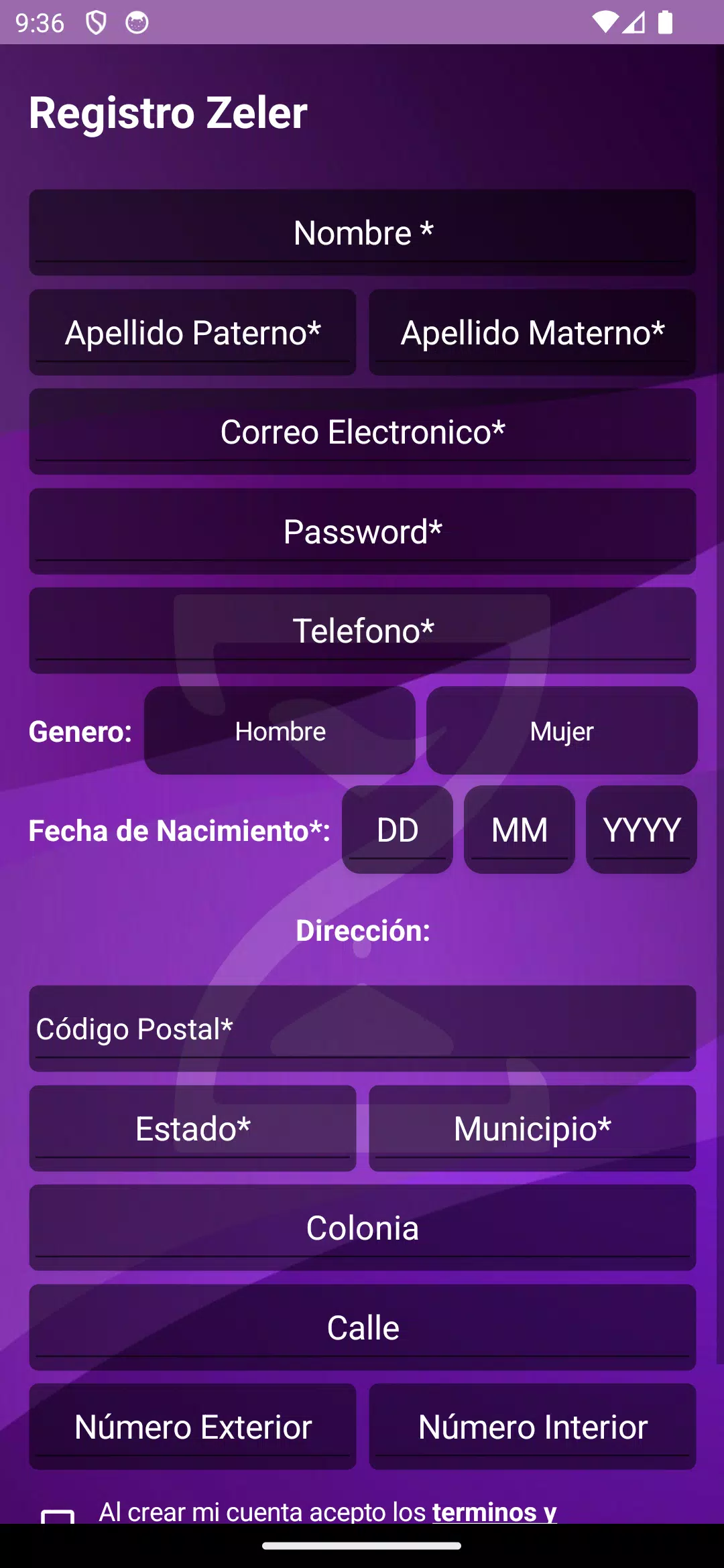Viewport: 724px width, 1568px height.
Task: Tap the YYYY birth year field
Action: (x=642, y=830)
